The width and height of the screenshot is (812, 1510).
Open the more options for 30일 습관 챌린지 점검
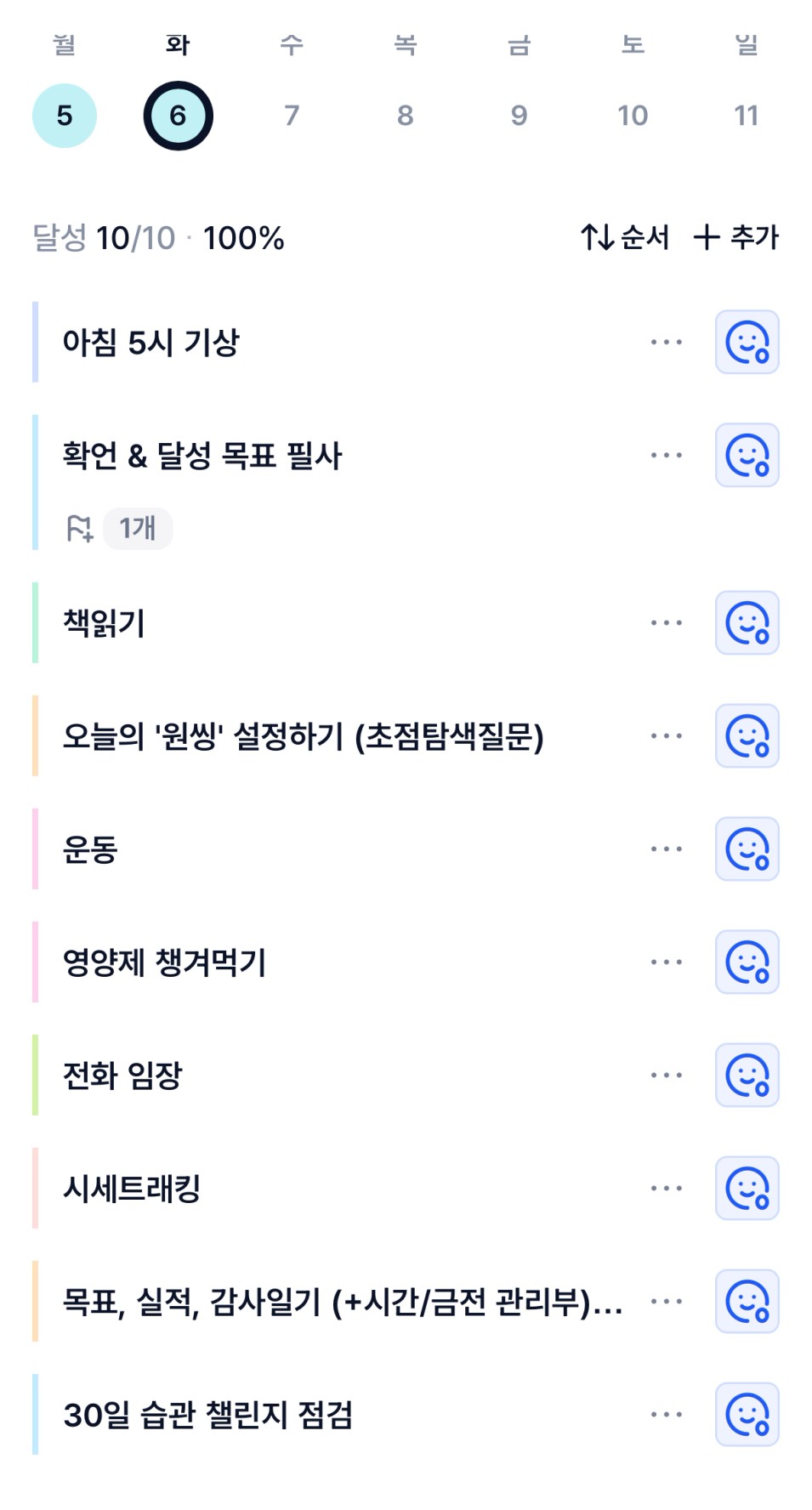click(666, 1414)
